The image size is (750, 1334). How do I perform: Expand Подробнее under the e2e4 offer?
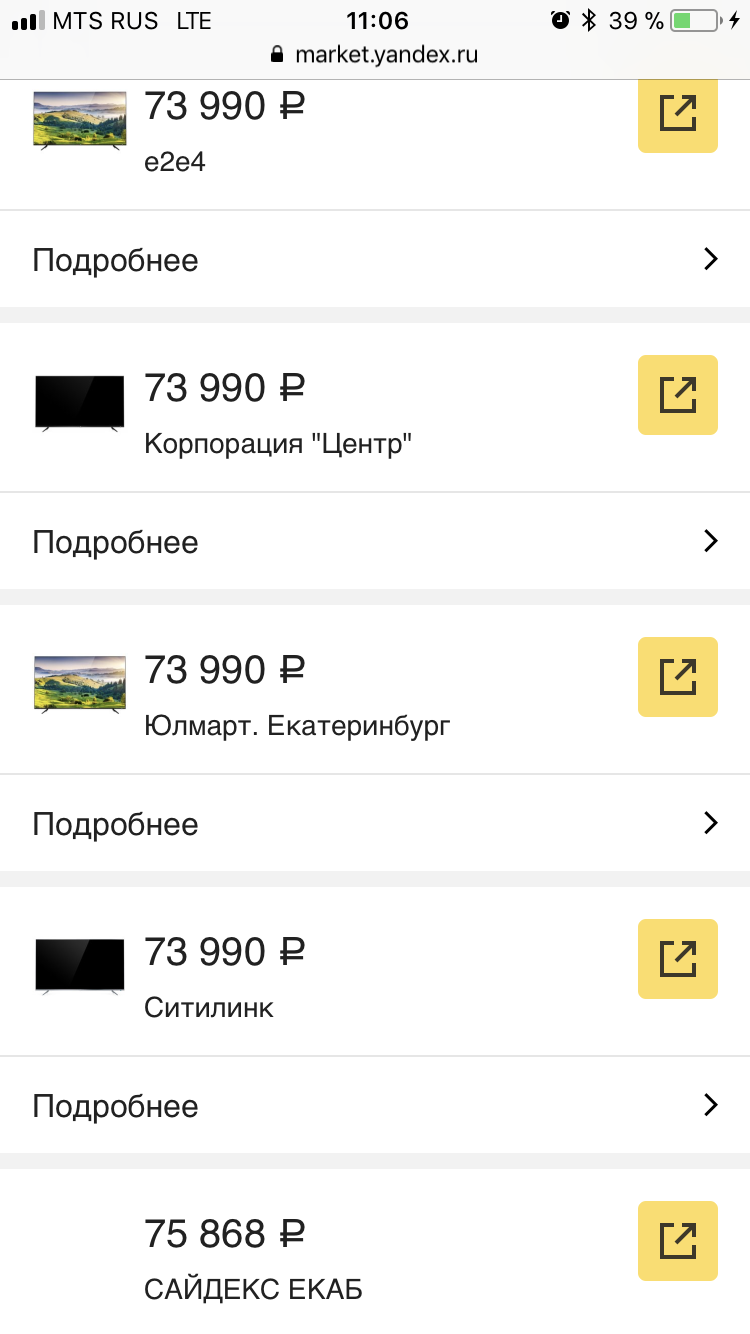375,260
